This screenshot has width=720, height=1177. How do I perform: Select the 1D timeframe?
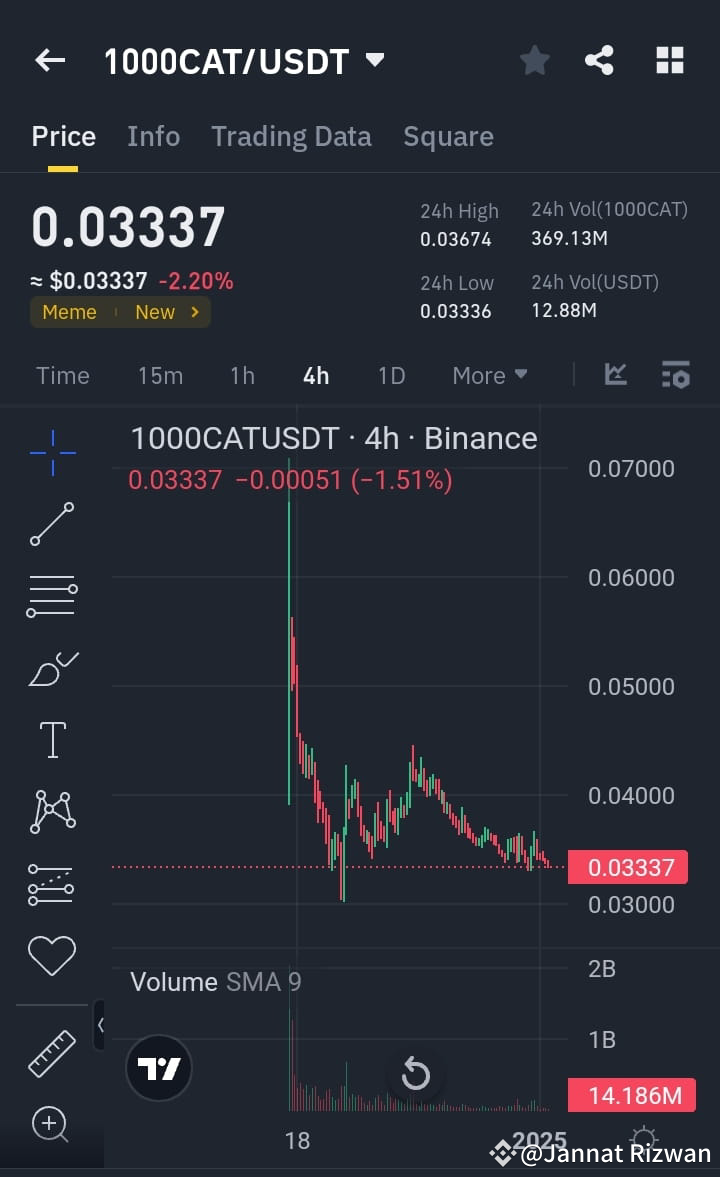(x=390, y=375)
